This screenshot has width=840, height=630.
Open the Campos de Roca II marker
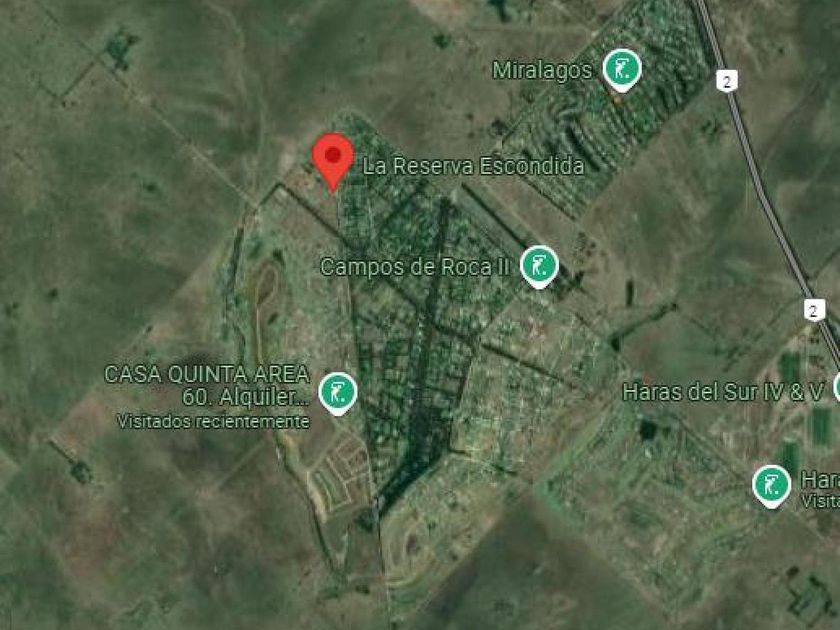pyautogui.click(x=539, y=265)
